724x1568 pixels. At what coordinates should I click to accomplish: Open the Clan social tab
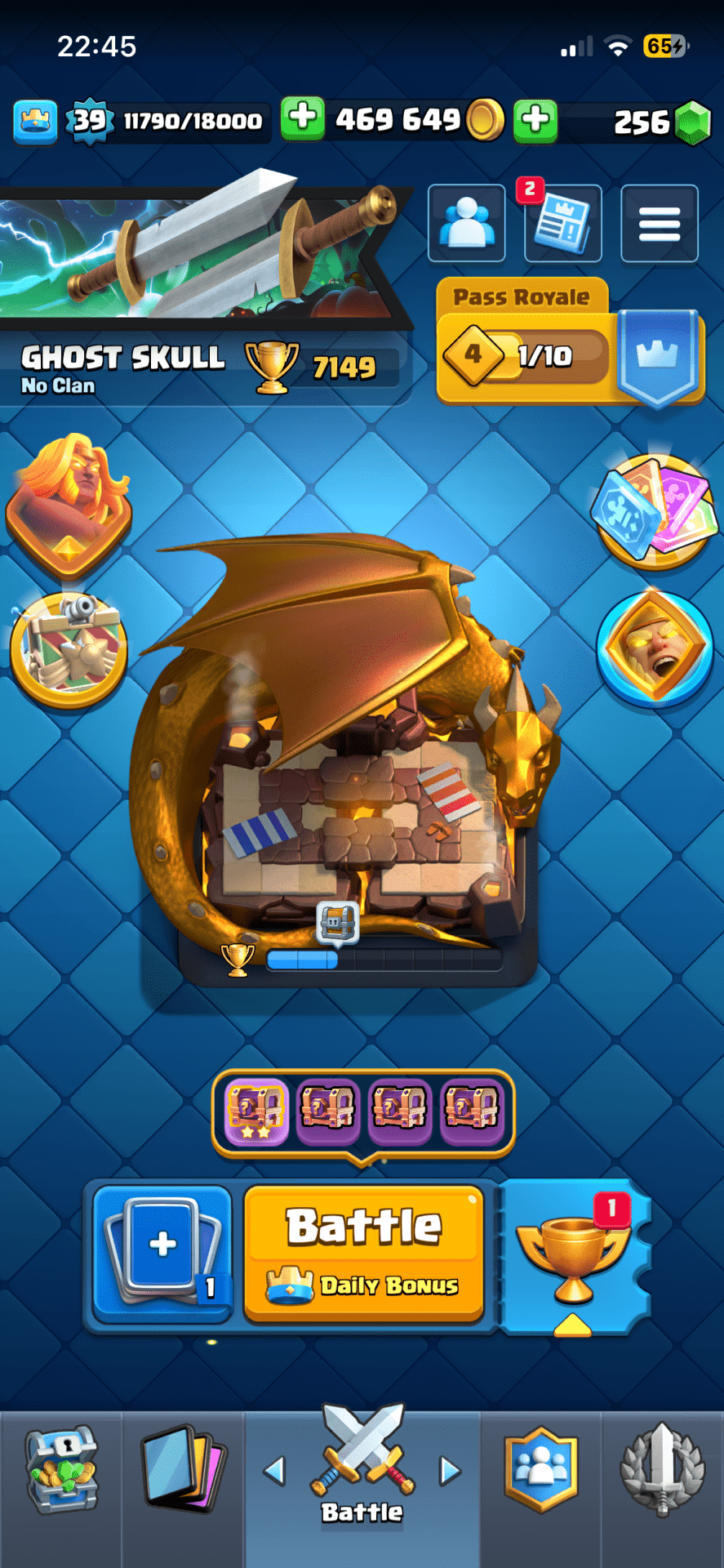(541, 1470)
